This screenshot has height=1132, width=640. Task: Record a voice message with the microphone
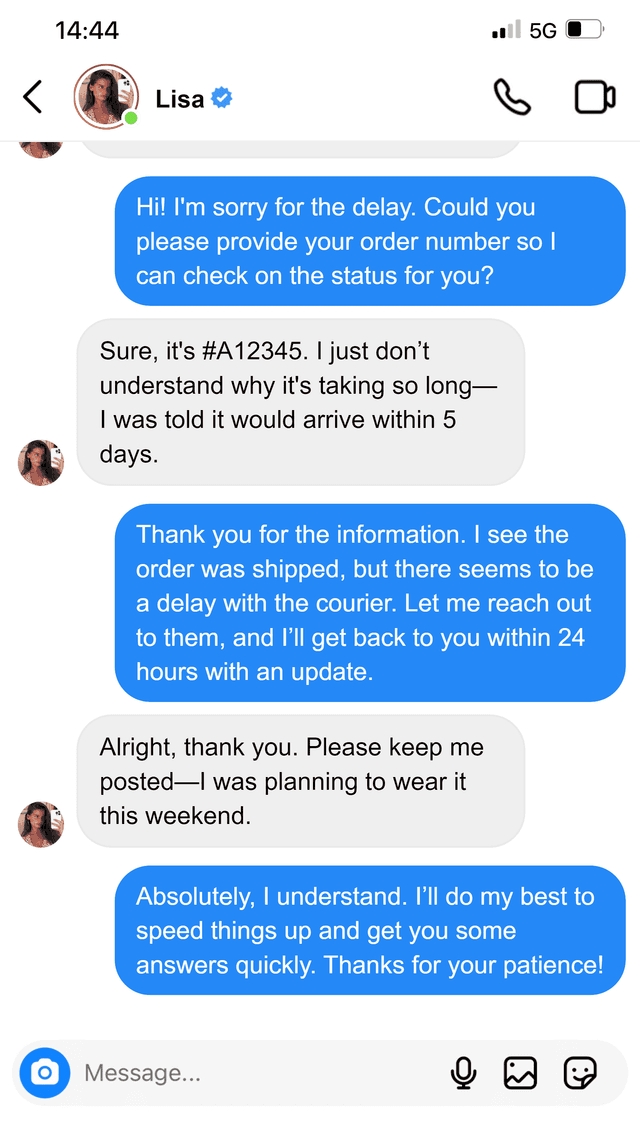[x=463, y=1073]
